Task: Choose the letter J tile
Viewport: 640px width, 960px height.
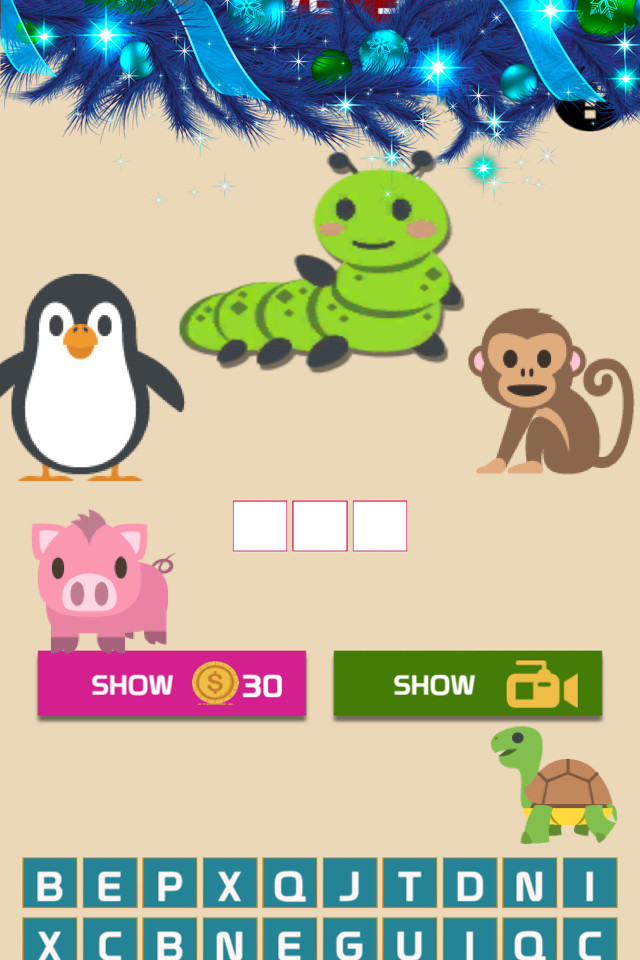Action: [x=349, y=884]
